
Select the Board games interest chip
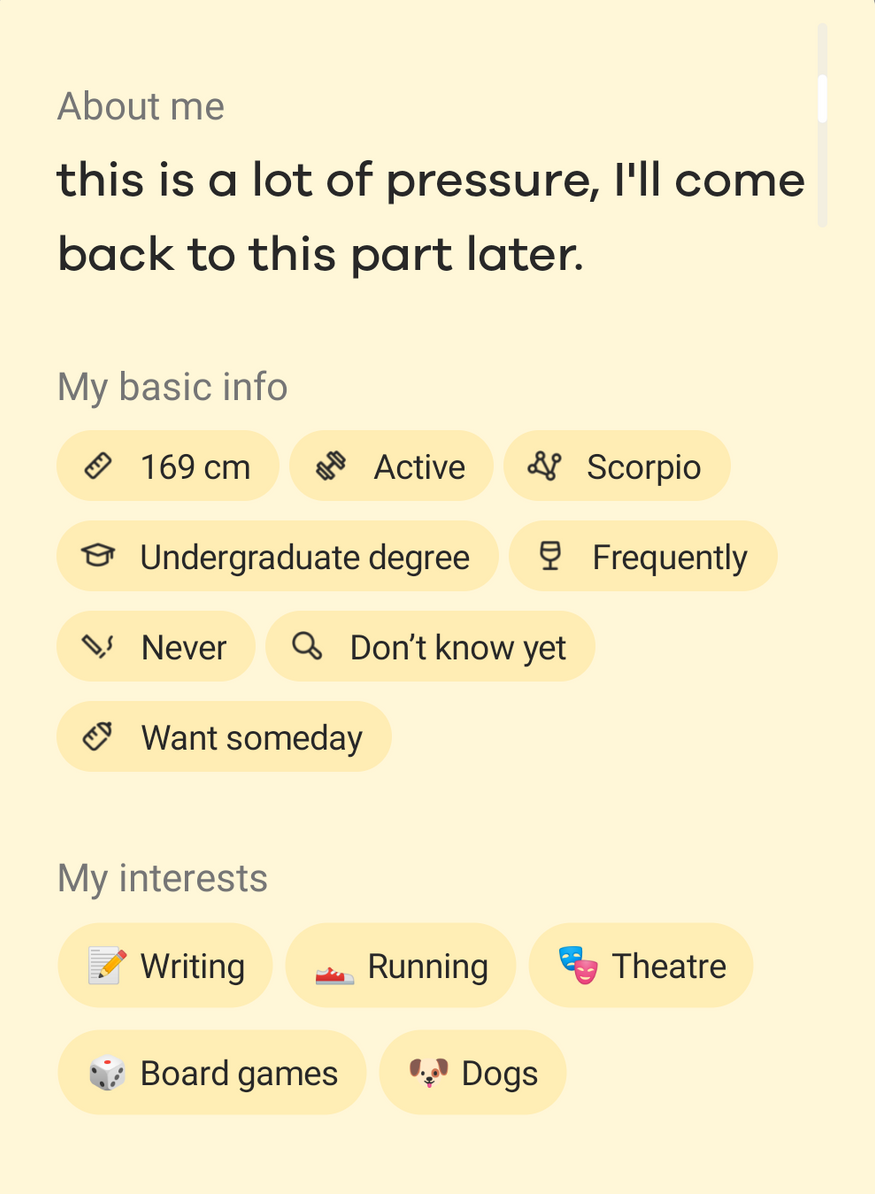click(x=212, y=1073)
